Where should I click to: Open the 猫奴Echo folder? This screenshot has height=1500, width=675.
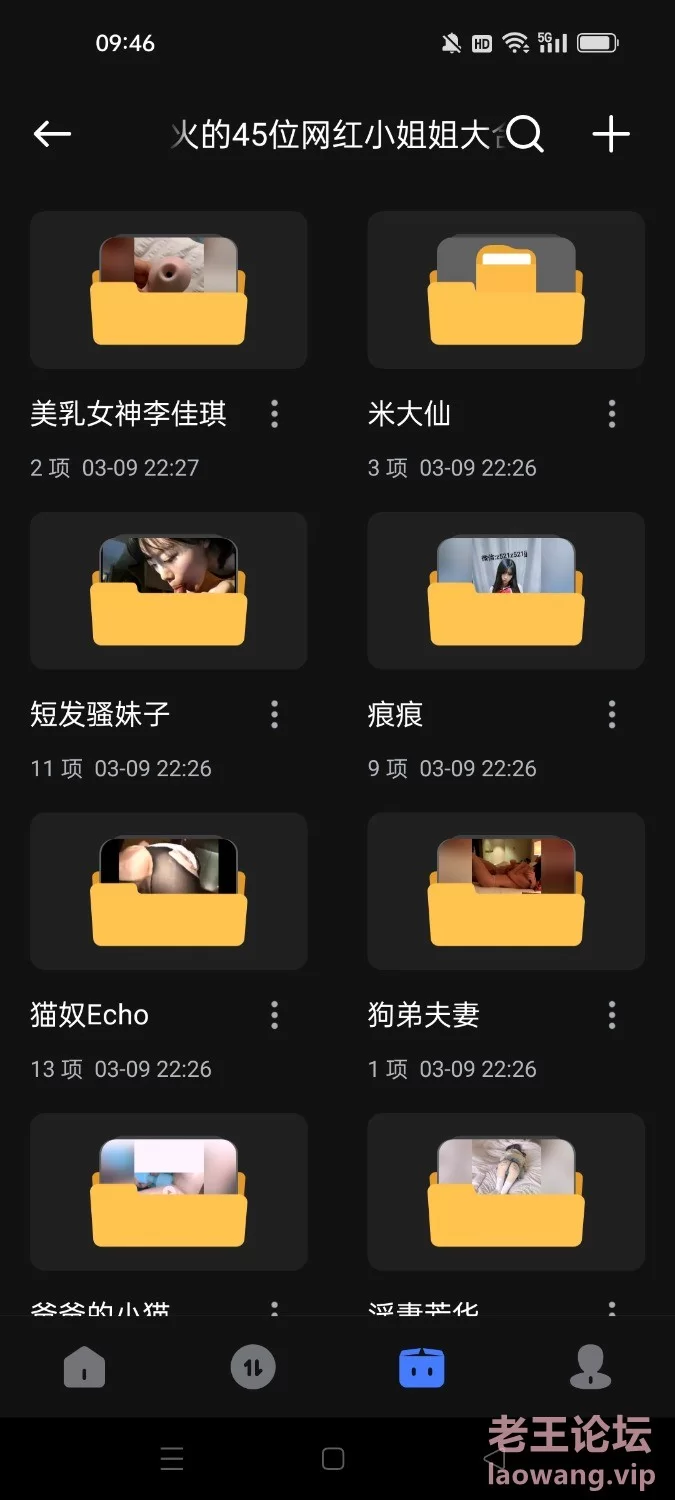[x=168, y=891]
